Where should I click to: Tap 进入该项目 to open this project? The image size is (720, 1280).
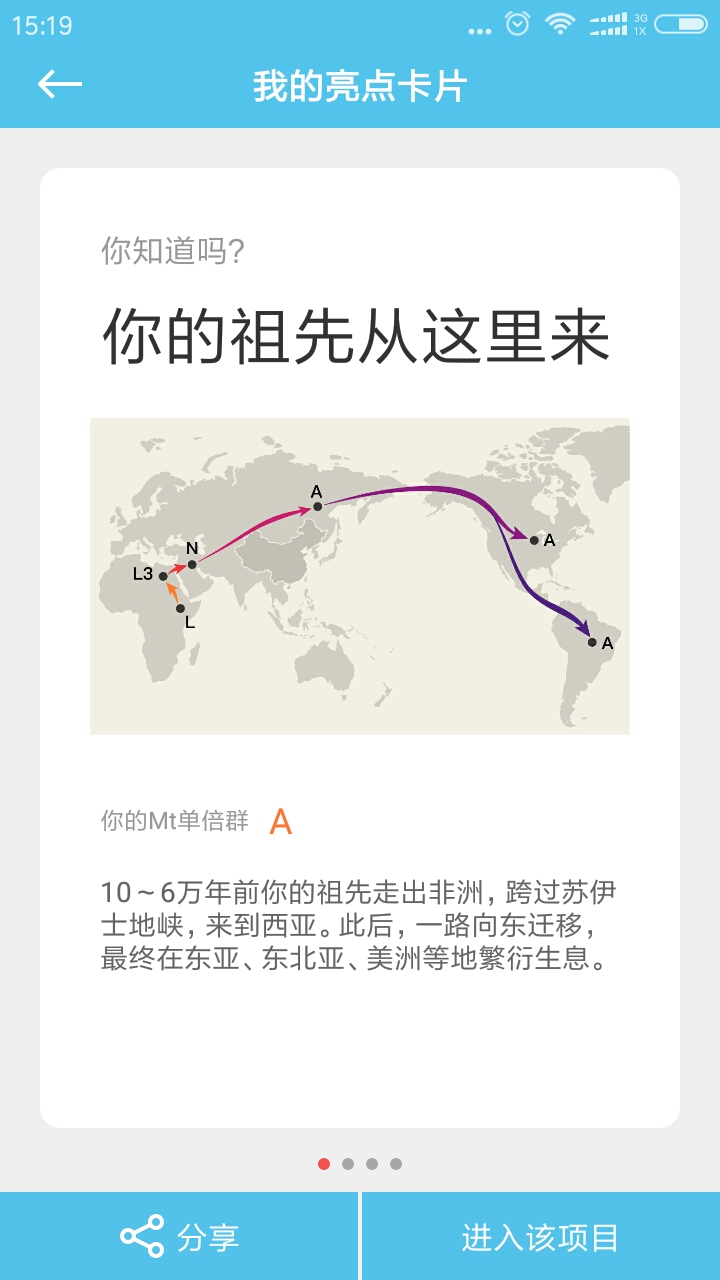tap(540, 1237)
